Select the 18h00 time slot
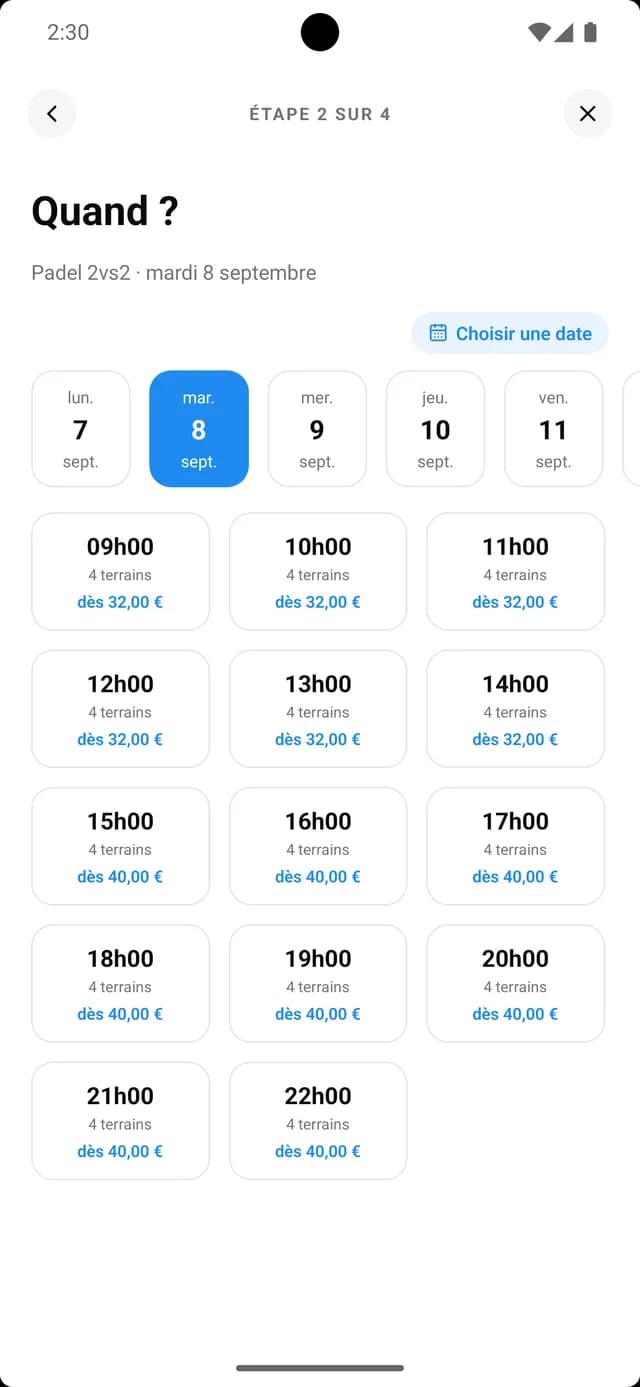The width and height of the screenshot is (640, 1387). [121, 983]
